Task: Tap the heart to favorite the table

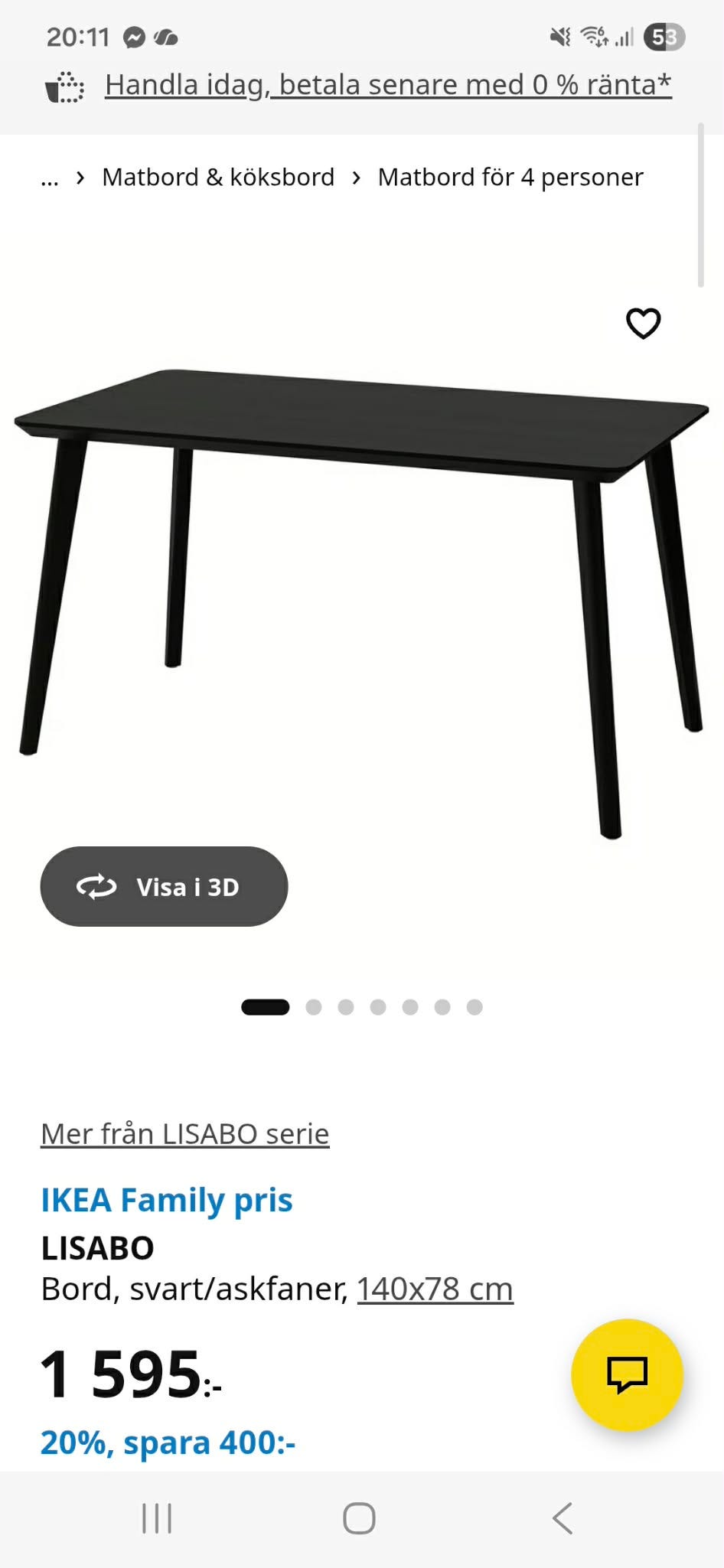Action: (x=644, y=322)
